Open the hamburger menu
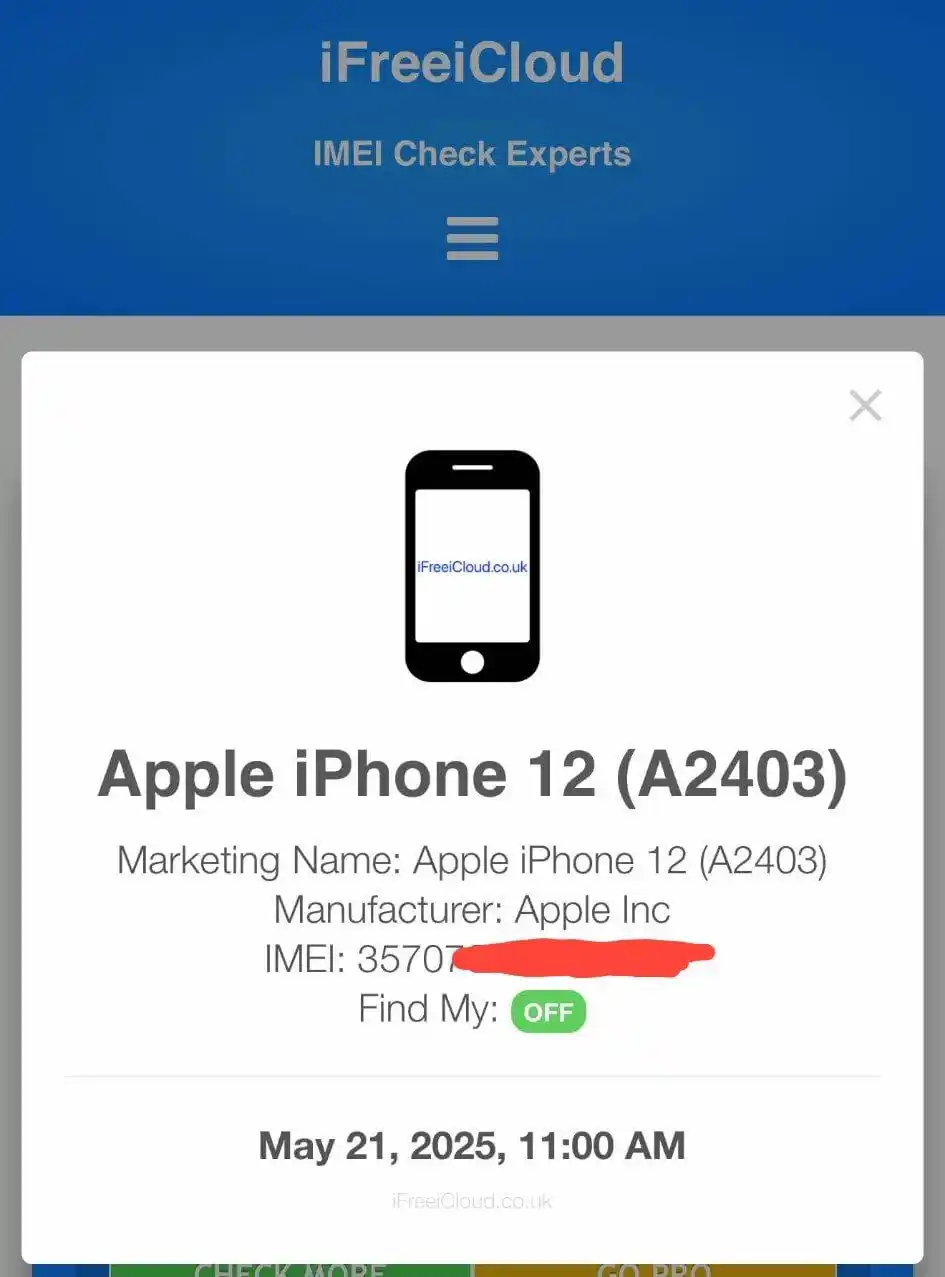 click(x=472, y=238)
